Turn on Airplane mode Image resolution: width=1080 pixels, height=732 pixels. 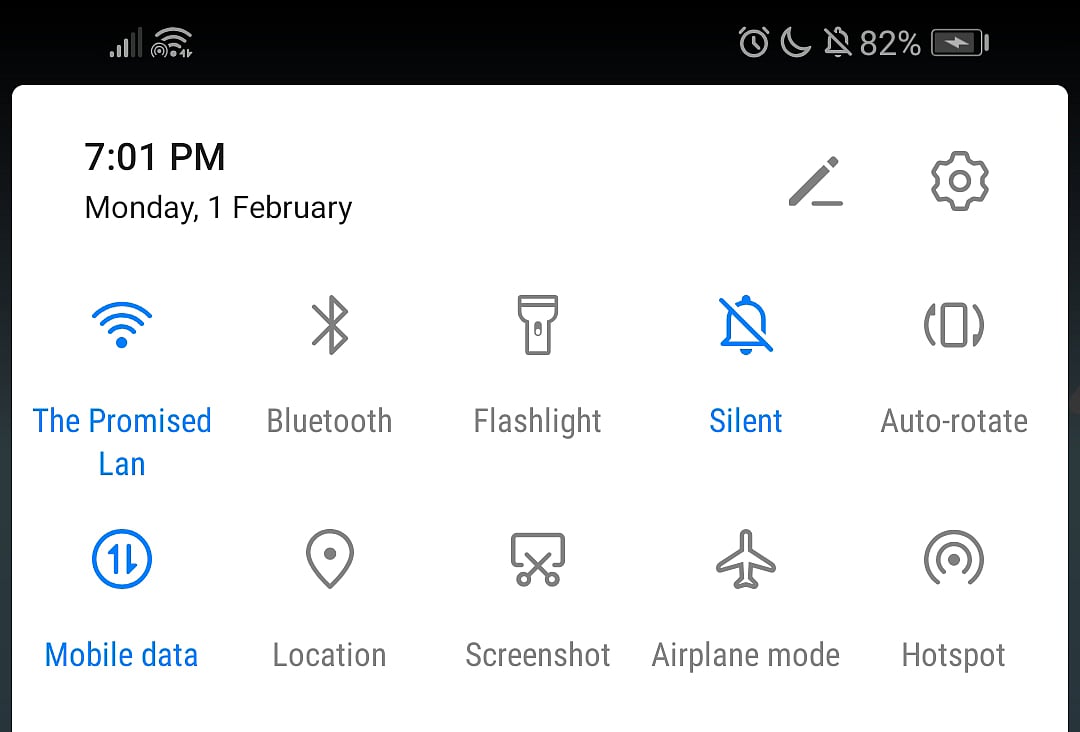tap(746, 559)
